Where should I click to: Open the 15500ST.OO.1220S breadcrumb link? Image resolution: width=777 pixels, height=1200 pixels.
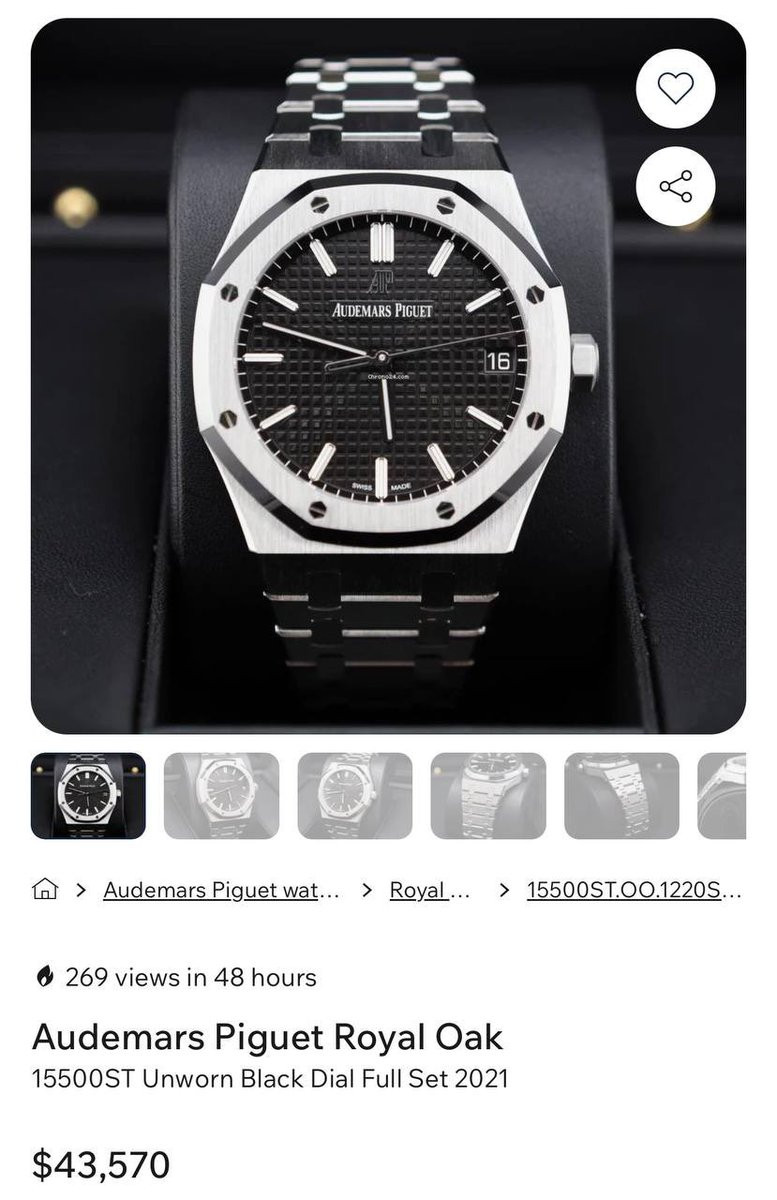(x=634, y=890)
